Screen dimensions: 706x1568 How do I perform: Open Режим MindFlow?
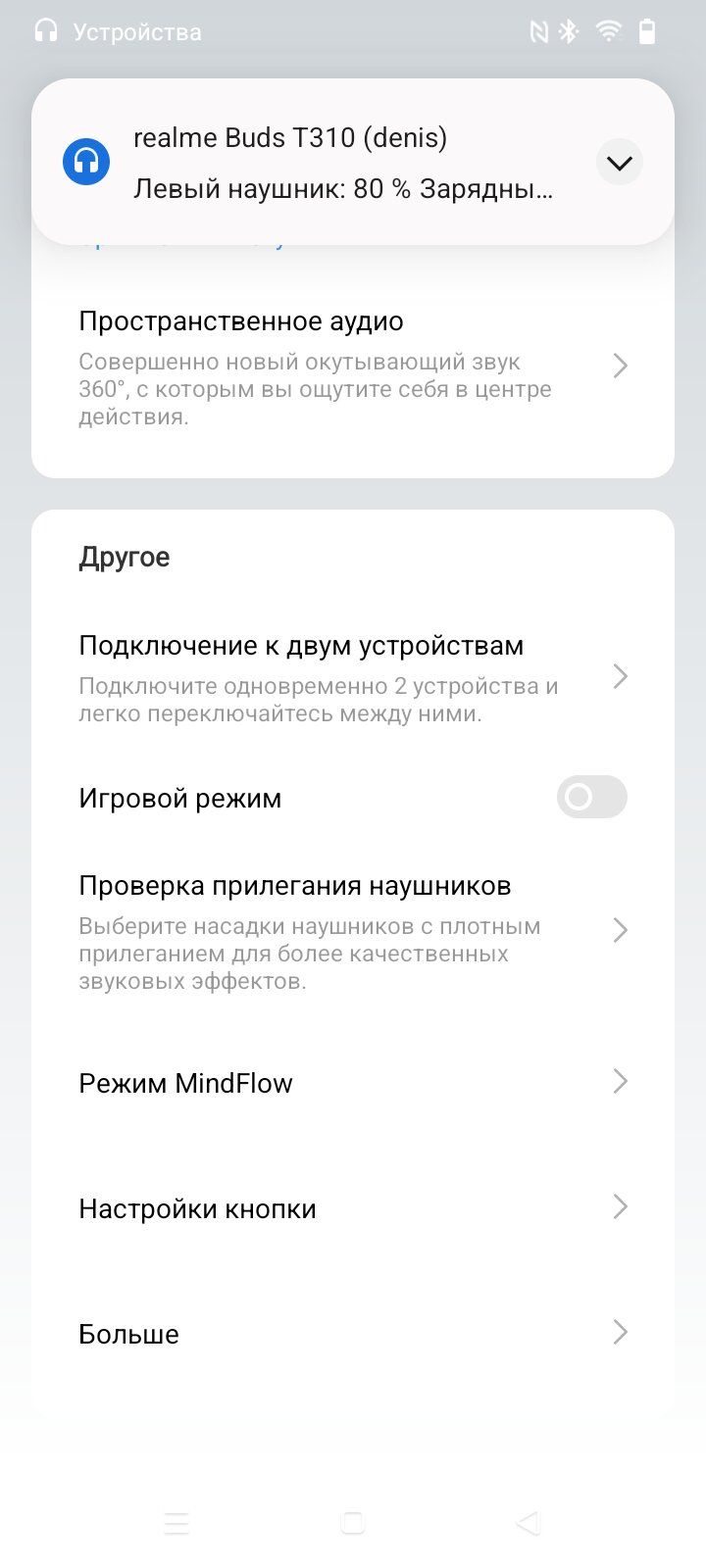353,1083
